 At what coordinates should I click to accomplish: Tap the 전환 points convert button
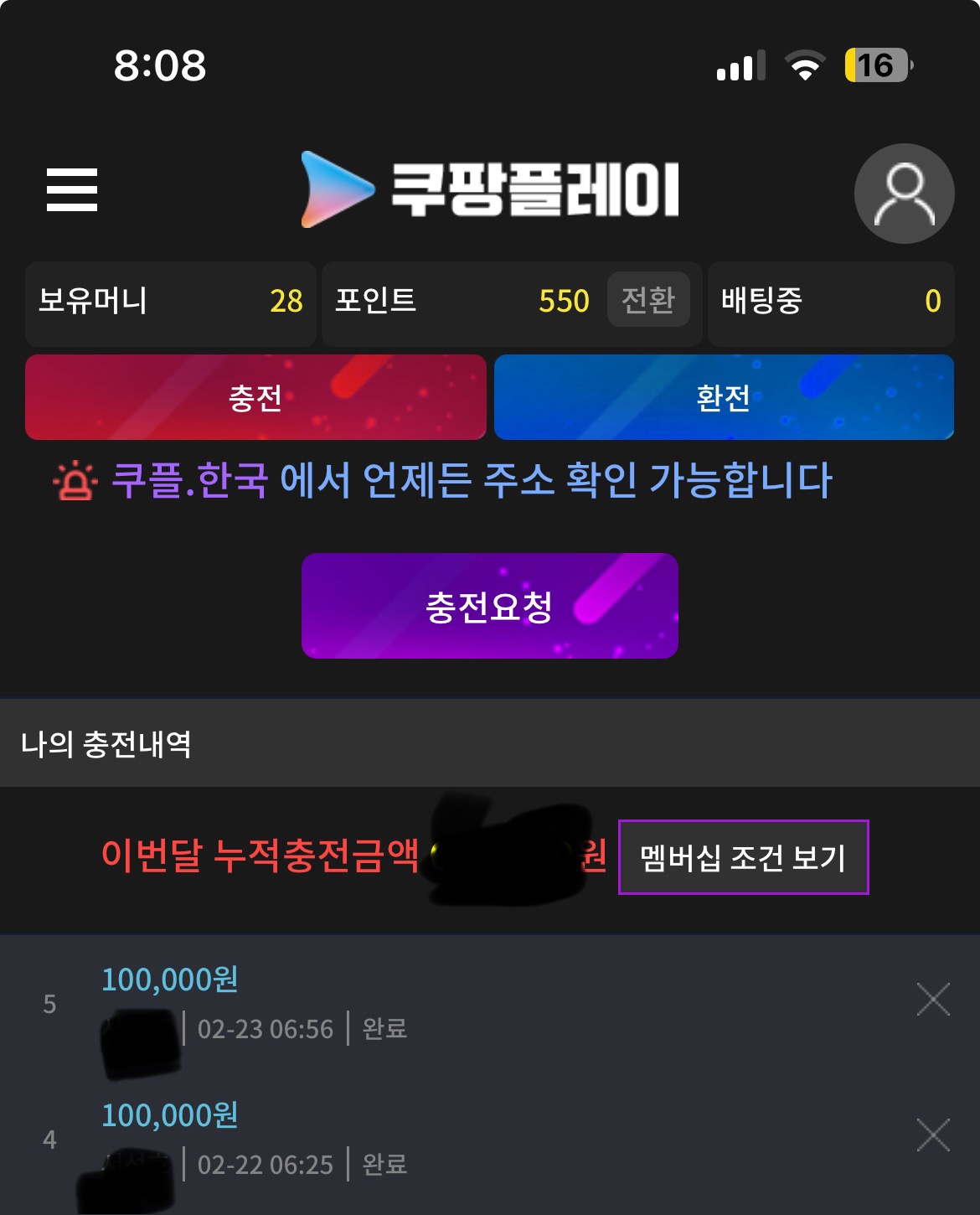pos(648,300)
